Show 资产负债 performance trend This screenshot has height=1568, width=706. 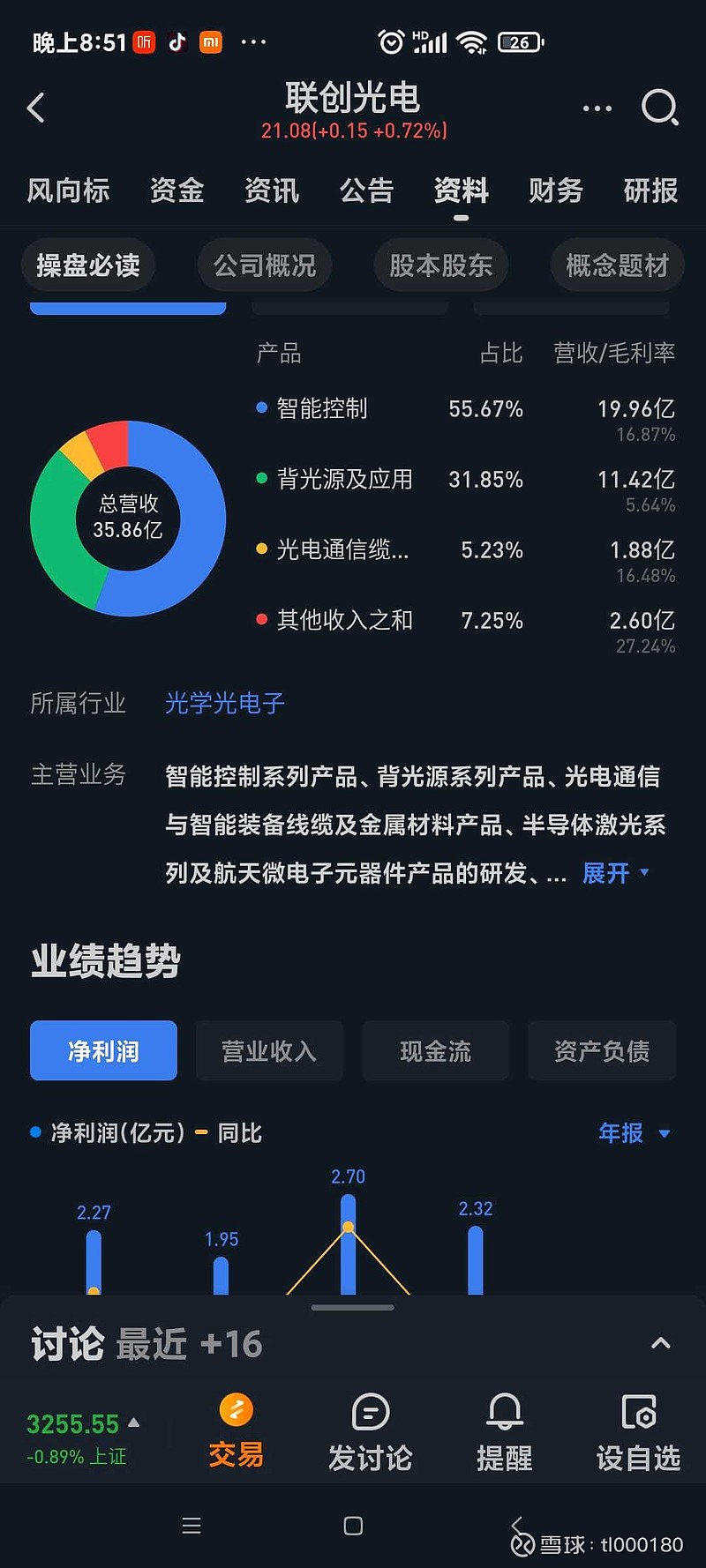click(x=602, y=1050)
